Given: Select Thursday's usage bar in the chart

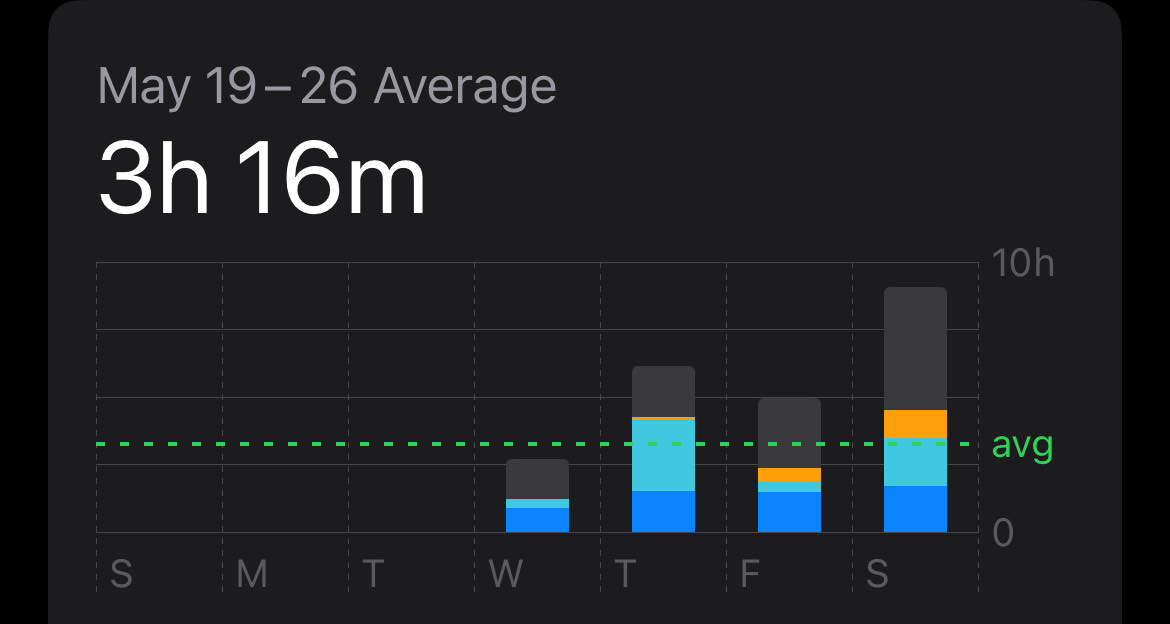Looking at the screenshot, I should (x=663, y=449).
